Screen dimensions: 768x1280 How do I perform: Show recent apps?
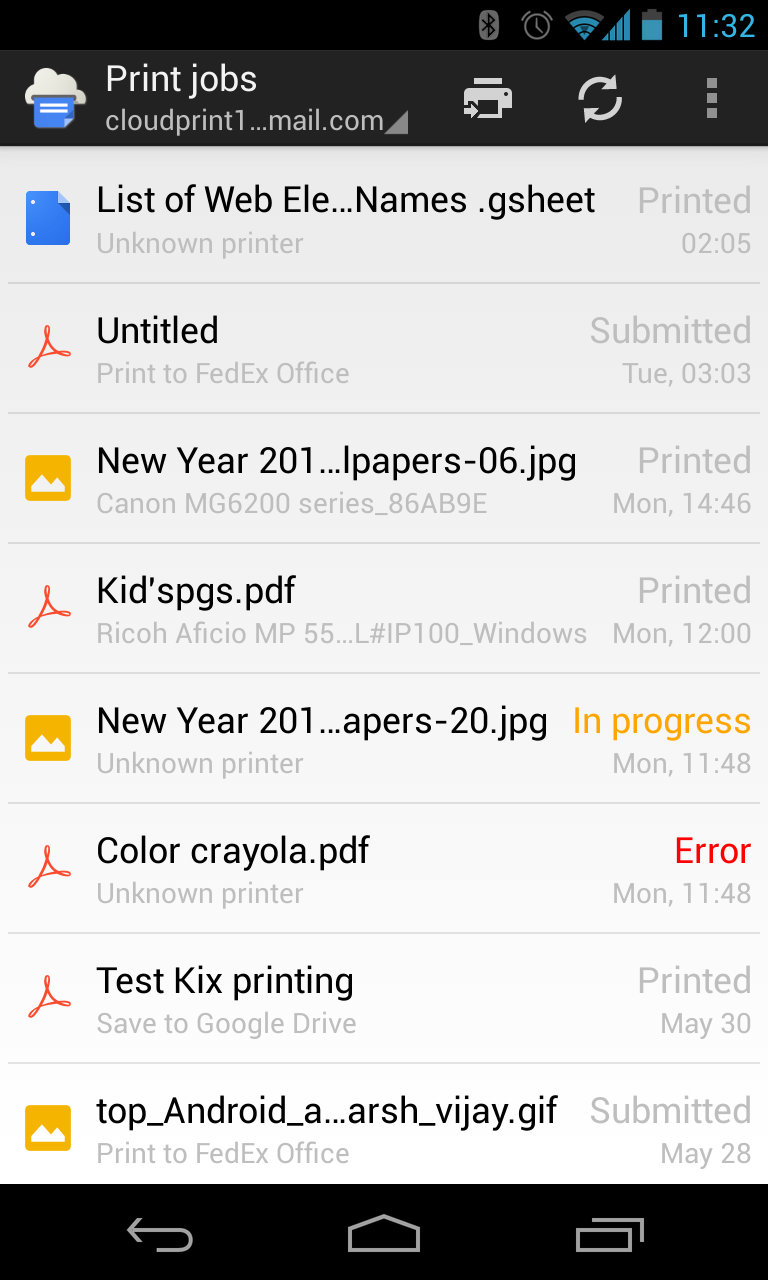click(610, 1234)
